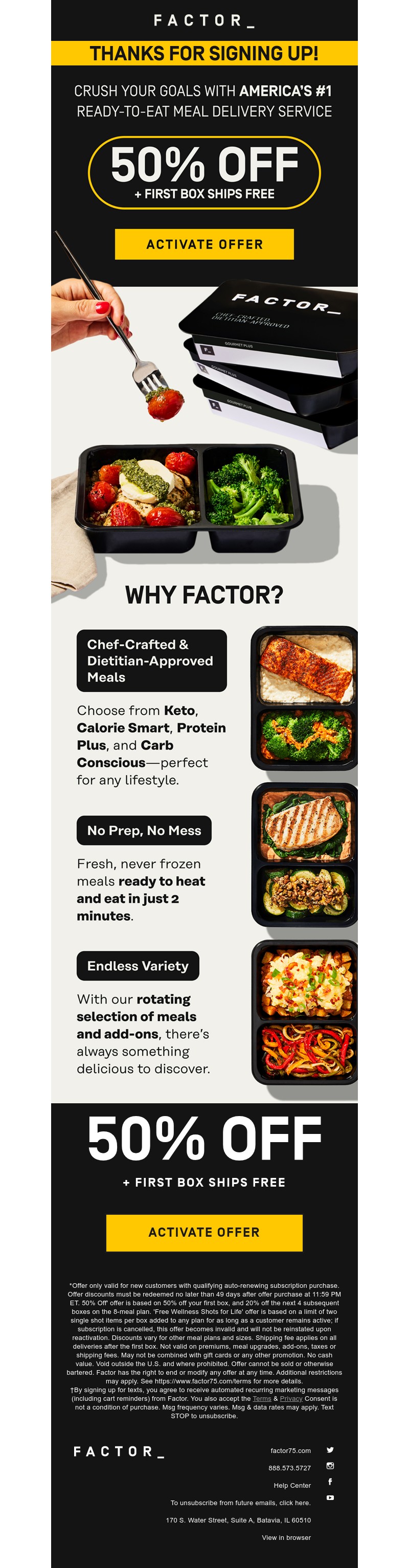409x1568 pixels.
Task: Open Factor's Twitter page
Action: [330, 1450]
